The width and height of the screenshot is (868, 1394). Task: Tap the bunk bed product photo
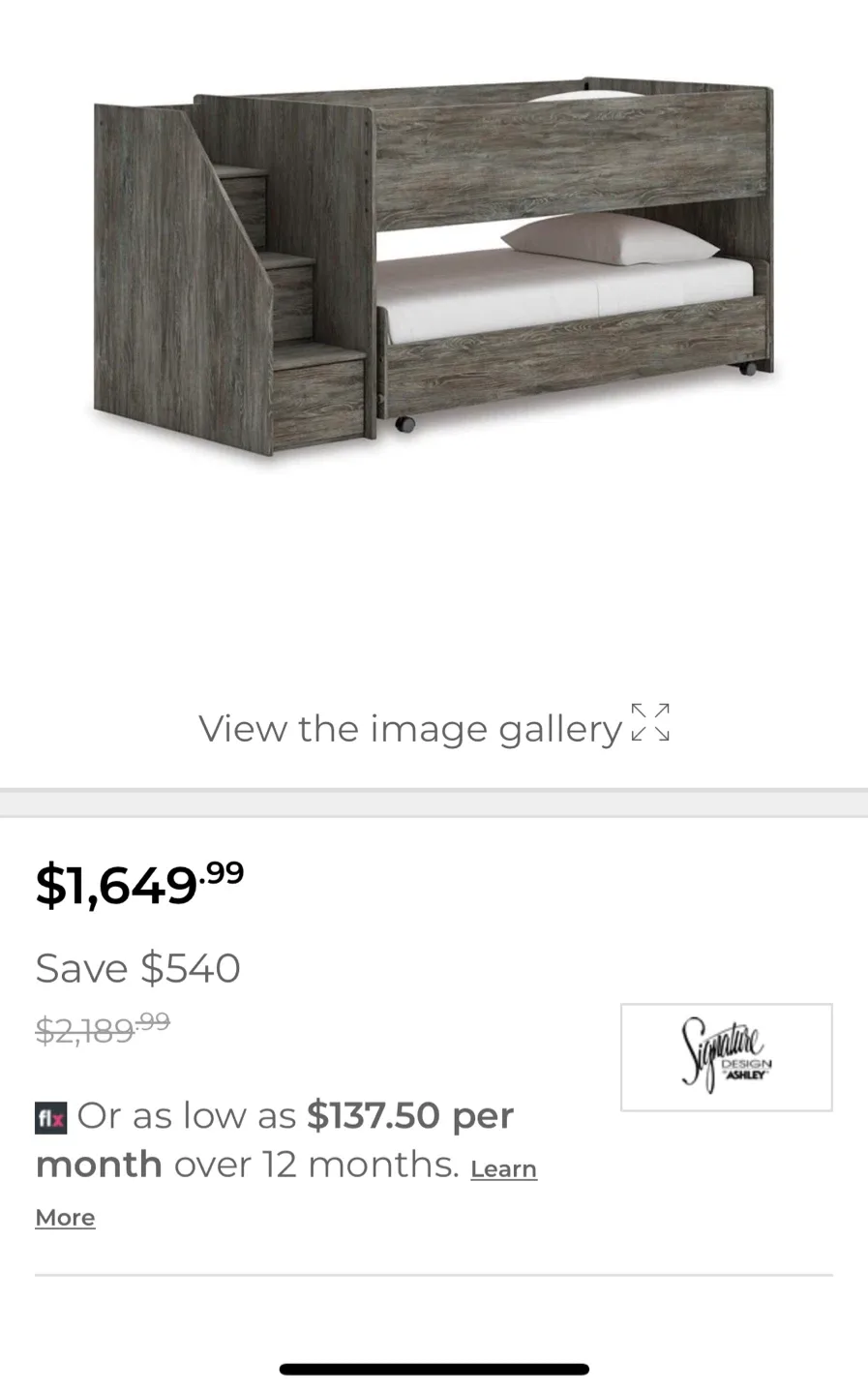[x=435, y=271]
